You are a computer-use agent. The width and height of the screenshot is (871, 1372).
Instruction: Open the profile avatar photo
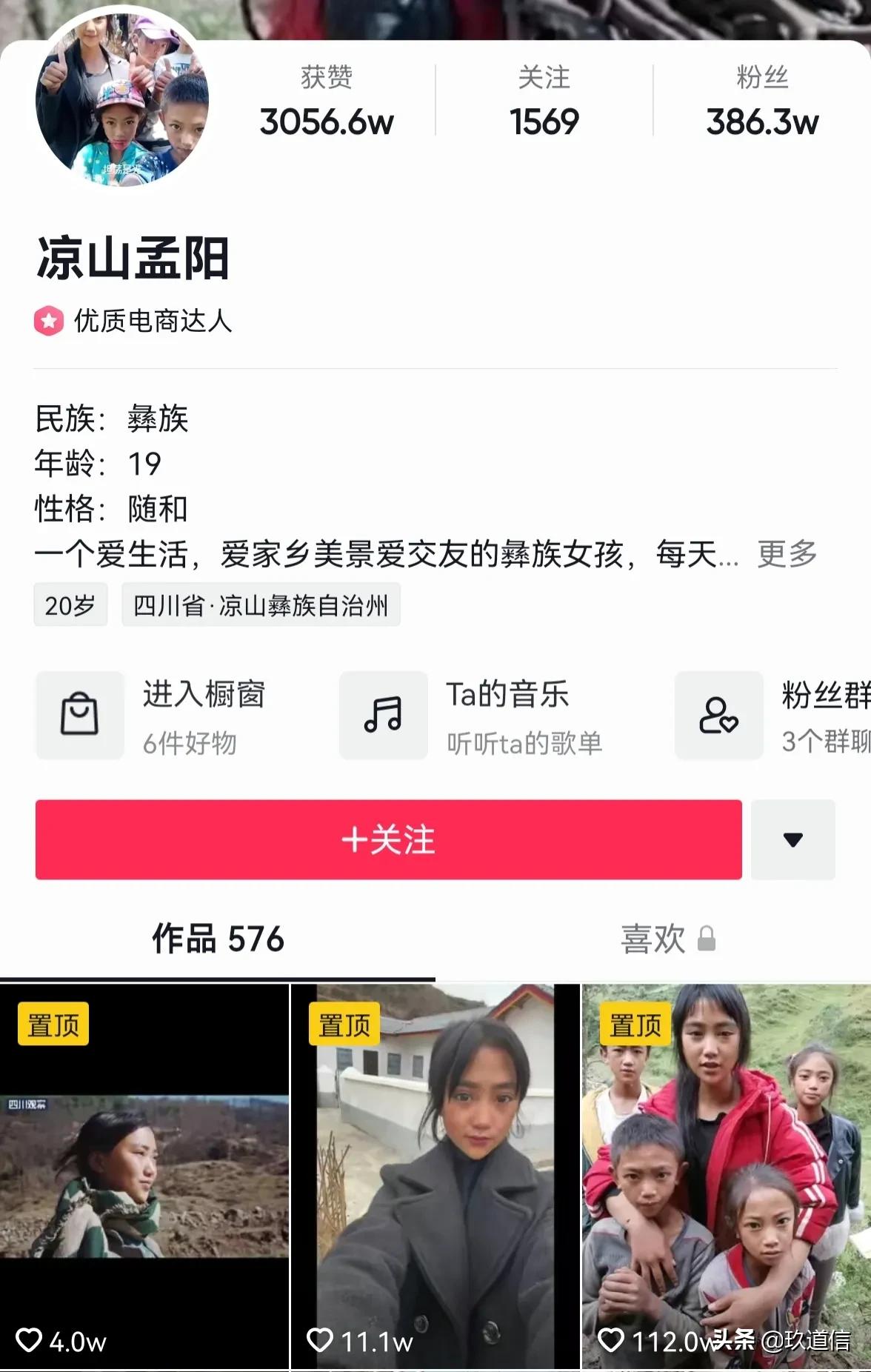click(122, 100)
